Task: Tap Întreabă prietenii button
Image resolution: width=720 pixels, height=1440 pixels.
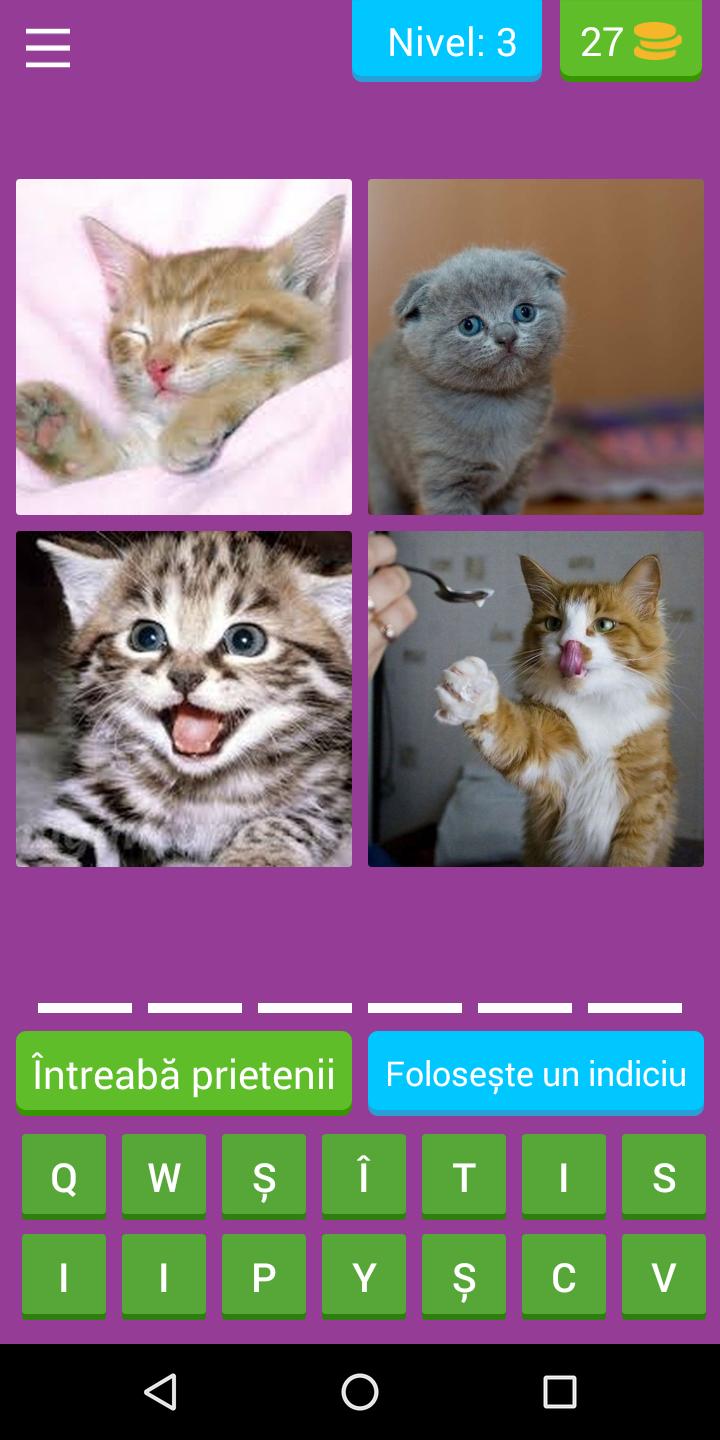Action: click(x=184, y=1073)
